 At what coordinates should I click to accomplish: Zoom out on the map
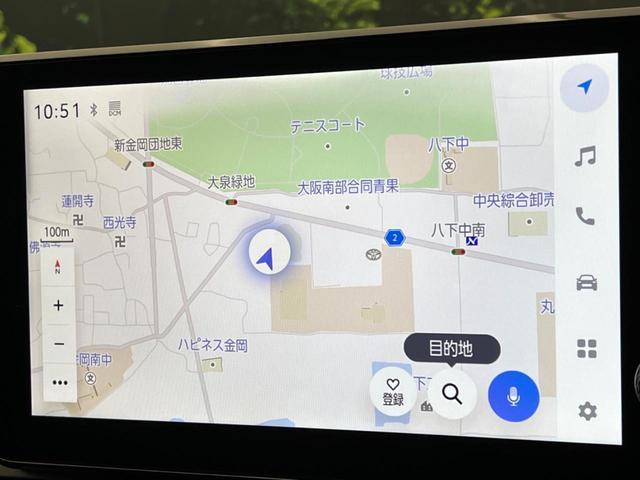coord(59,343)
